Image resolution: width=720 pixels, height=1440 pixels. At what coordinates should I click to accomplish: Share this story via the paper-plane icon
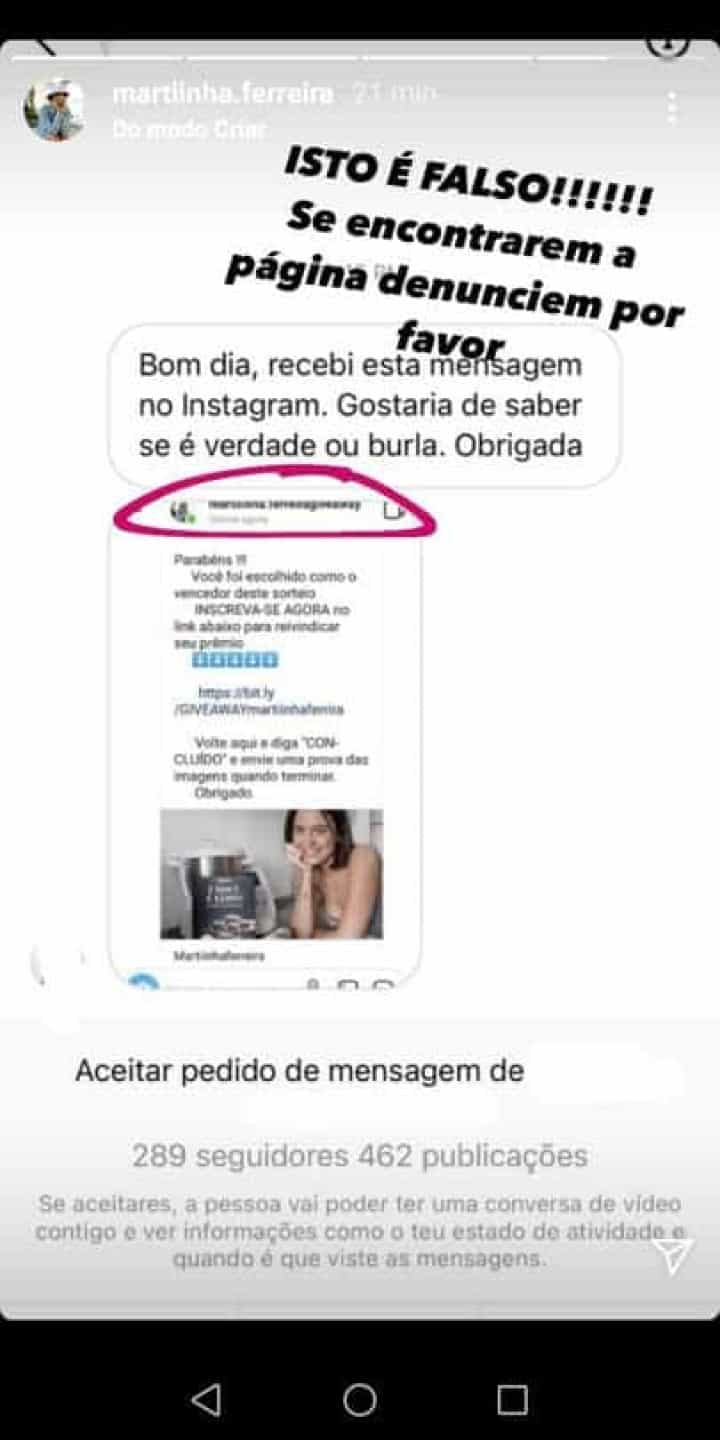coord(674,1254)
